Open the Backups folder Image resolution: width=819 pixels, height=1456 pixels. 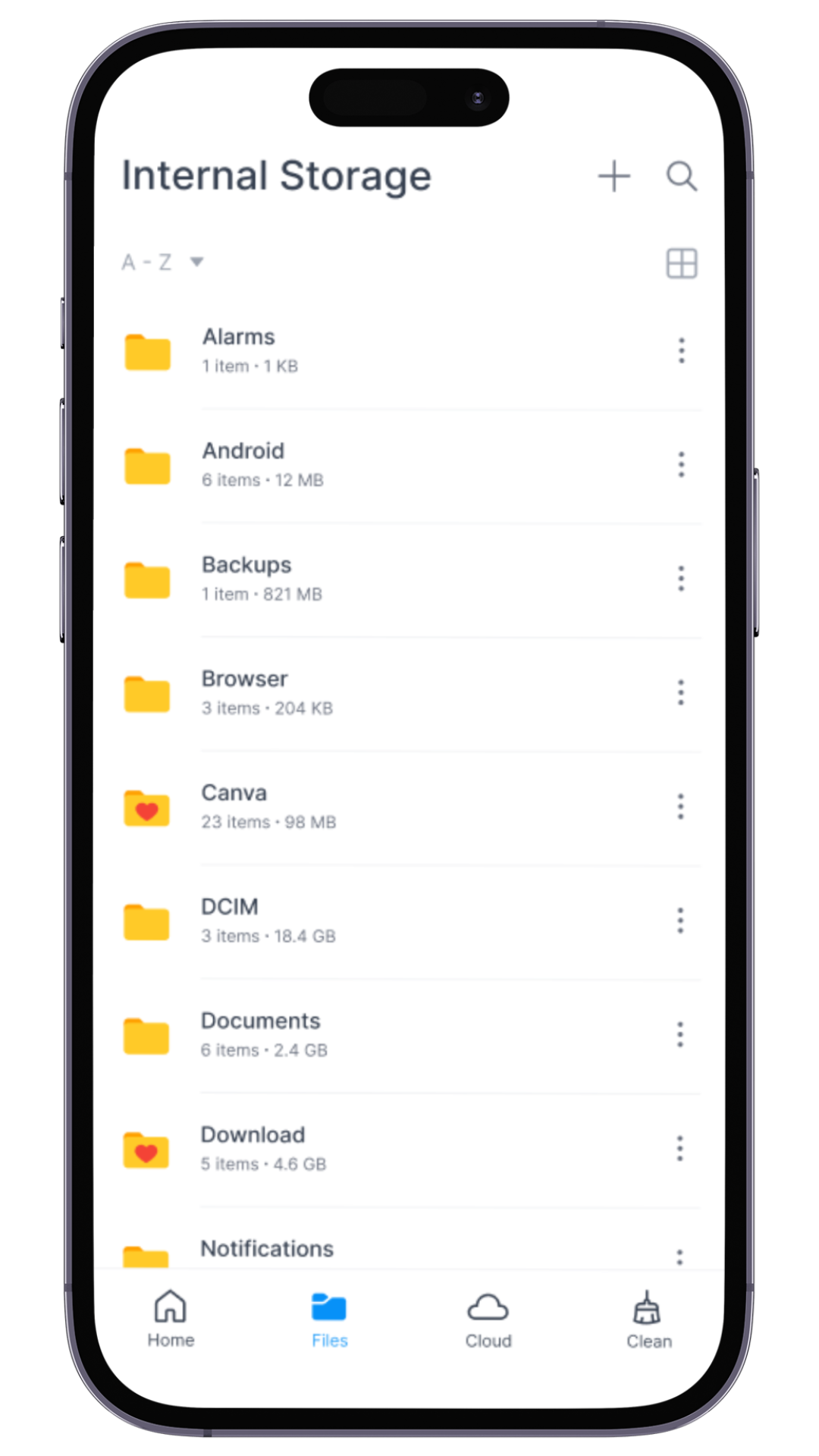[x=246, y=578]
